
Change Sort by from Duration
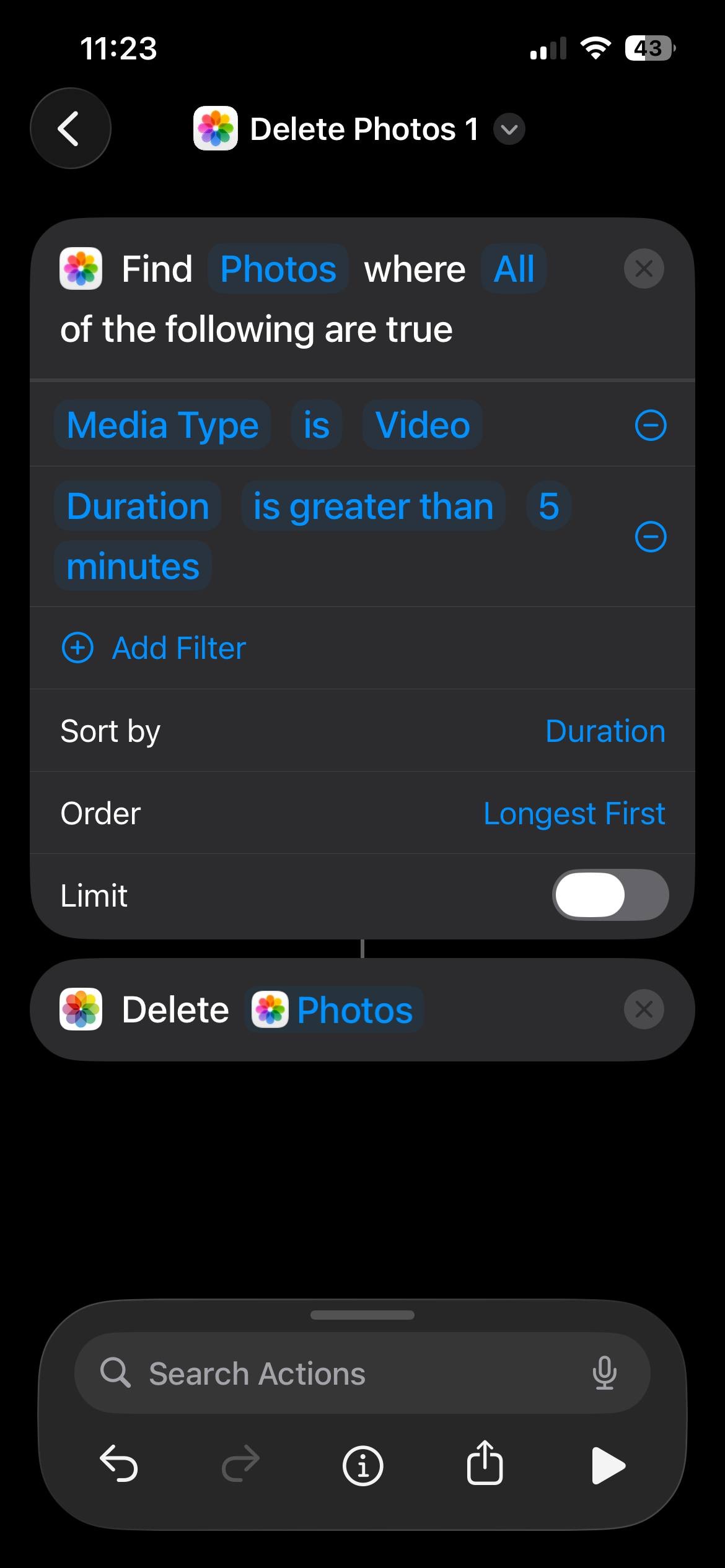click(604, 731)
